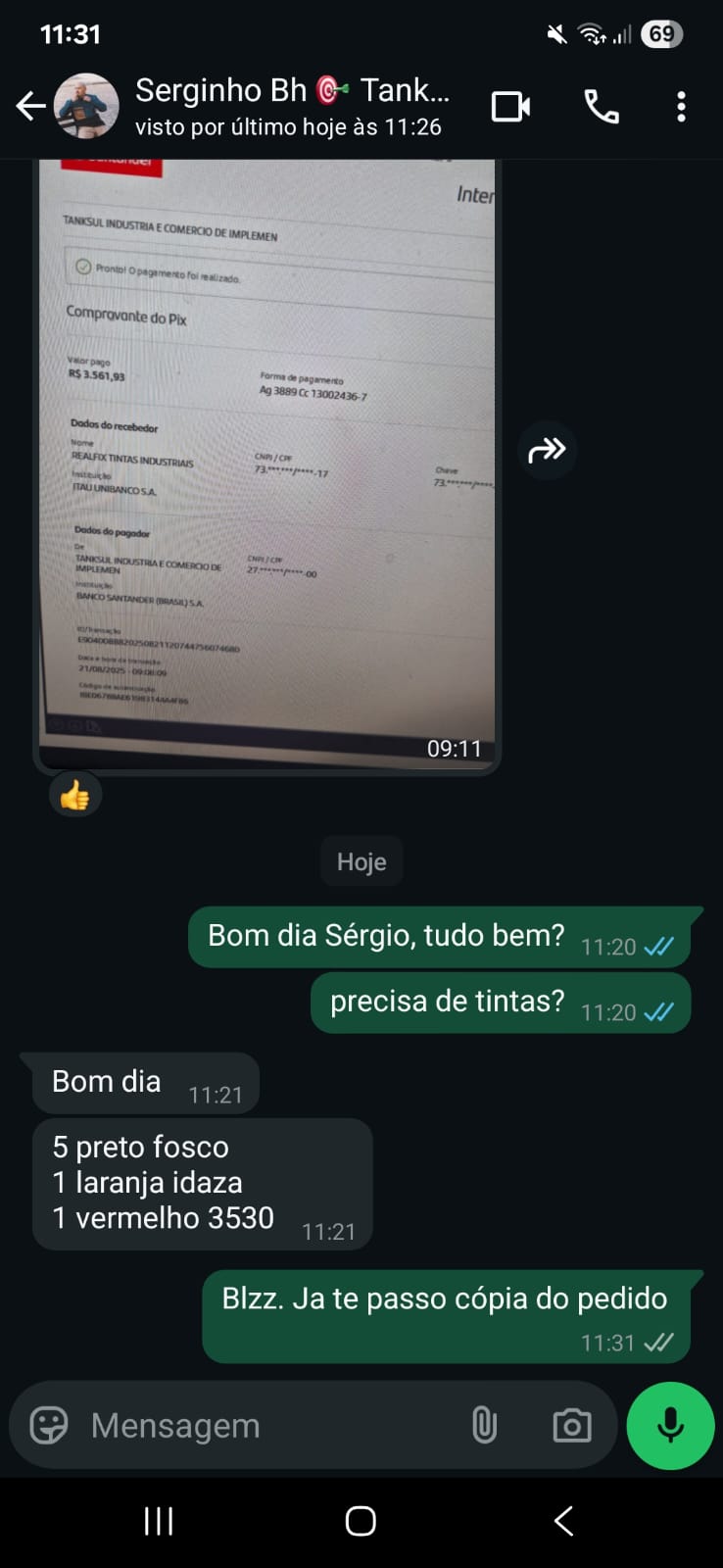Image resolution: width=723 pixels, height=1568 pixels.
Task: Go back to the chat list
Action: click(30, 106)
